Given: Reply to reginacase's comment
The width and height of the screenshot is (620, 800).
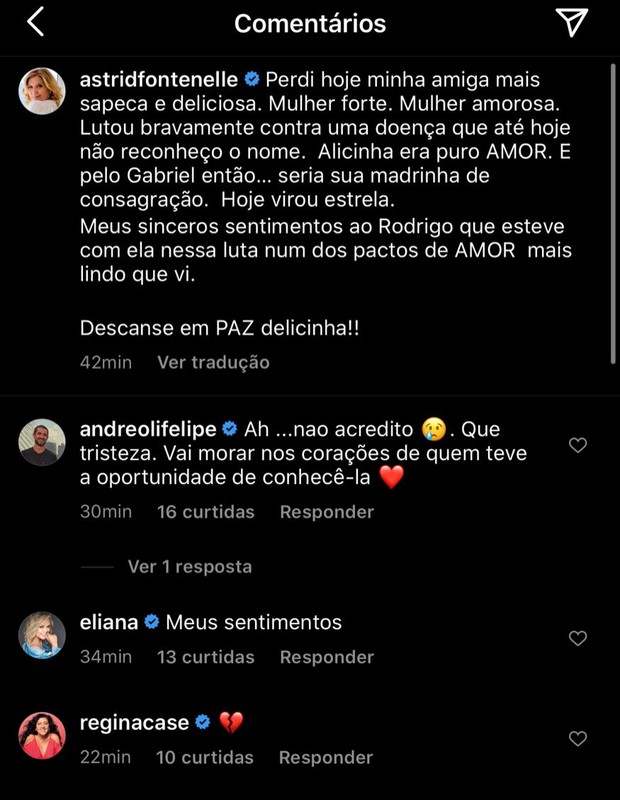Looking at the screenshot, I should 326,758.
